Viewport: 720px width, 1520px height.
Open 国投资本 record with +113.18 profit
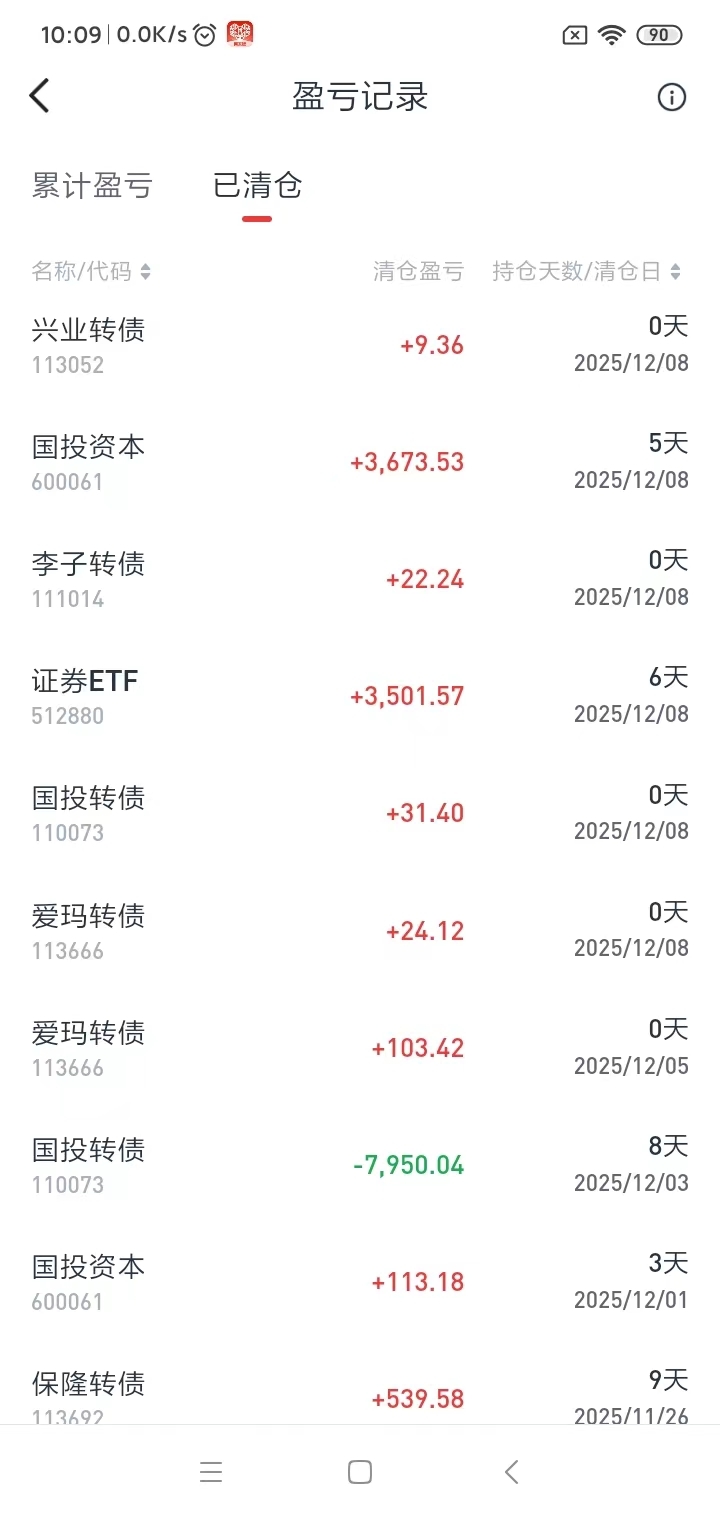click(360, 1281)
